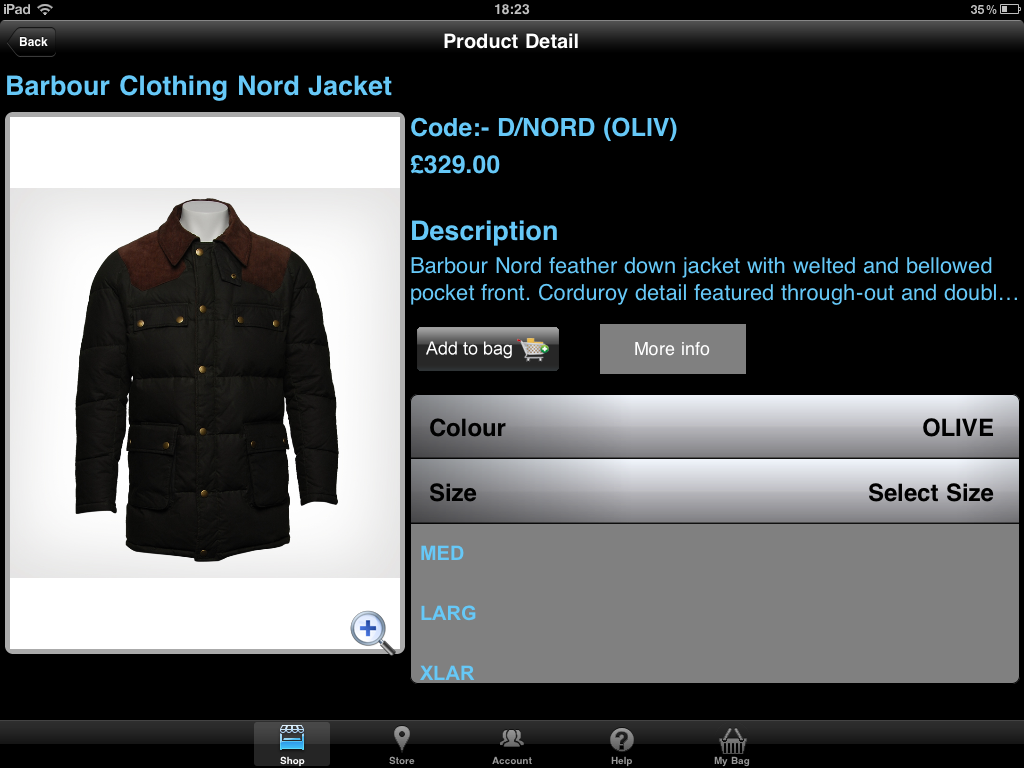
Task: Go to the Account tab
Action: tap(511, 745)
